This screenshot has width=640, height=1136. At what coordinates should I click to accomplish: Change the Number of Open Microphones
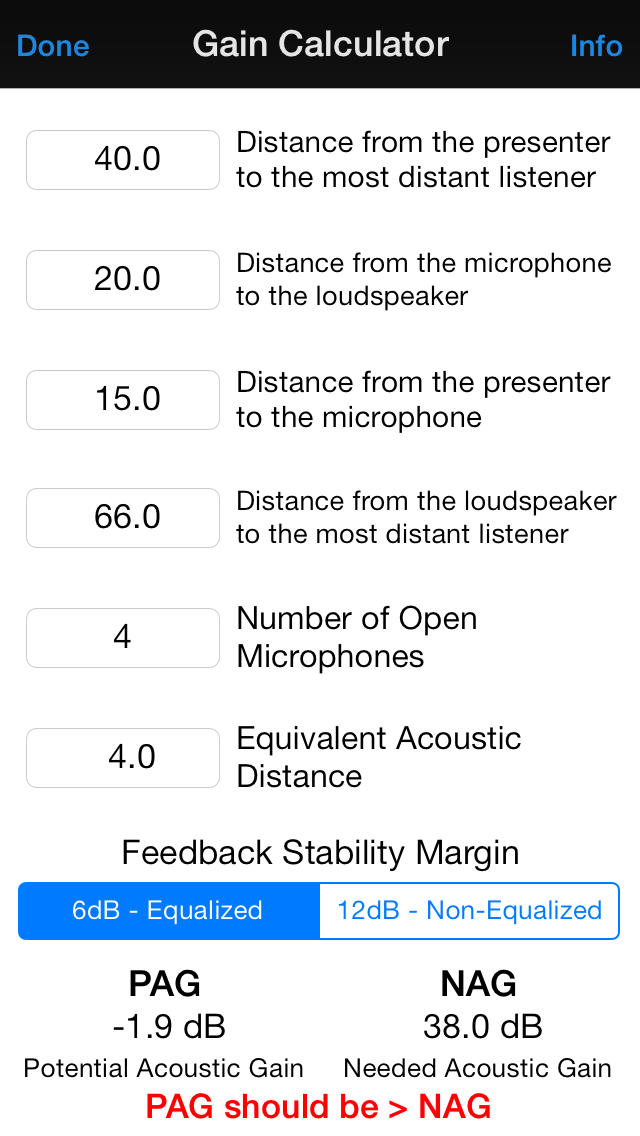click(x=123, y=638)
